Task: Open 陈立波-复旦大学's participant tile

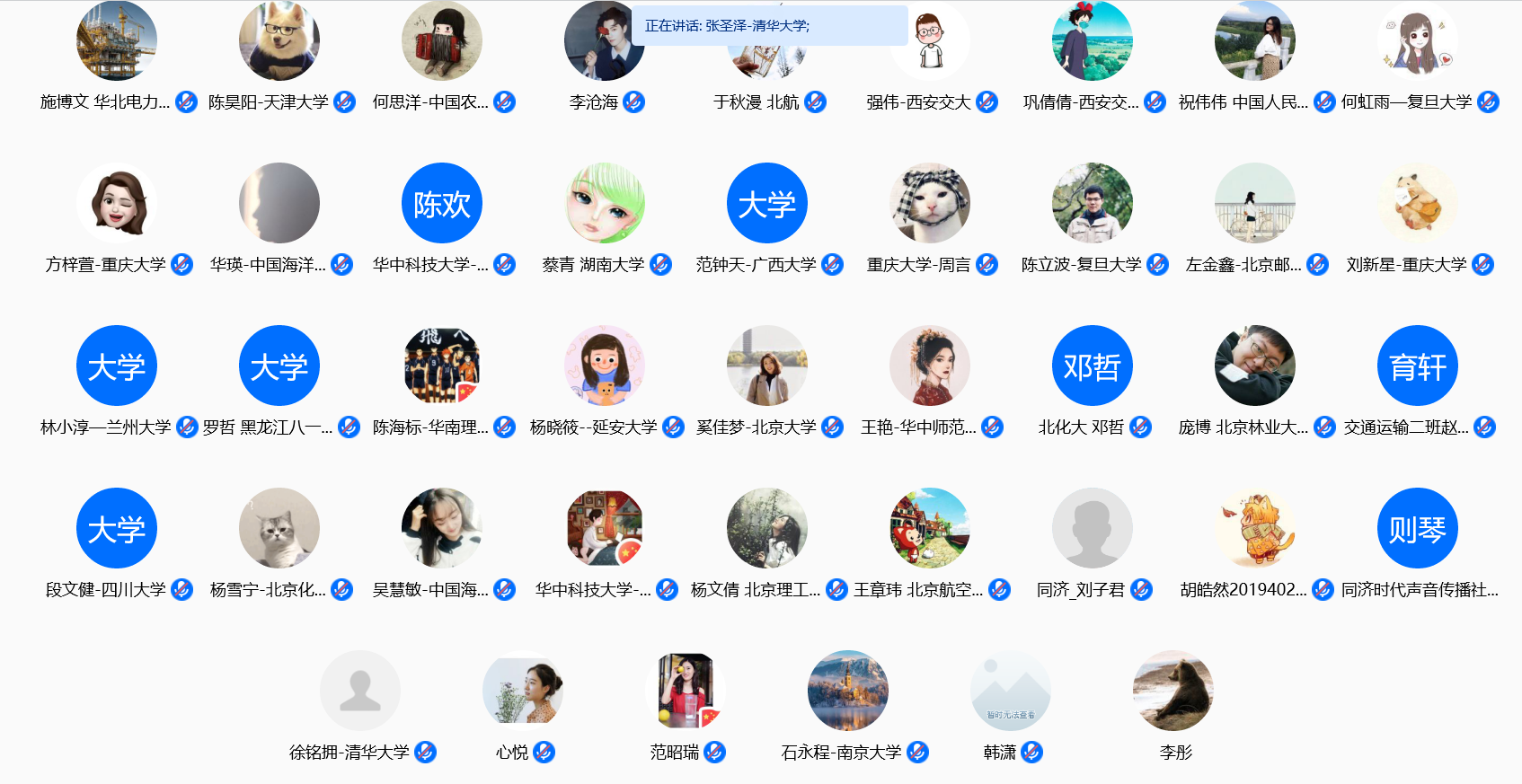Action: (1093, 203)
